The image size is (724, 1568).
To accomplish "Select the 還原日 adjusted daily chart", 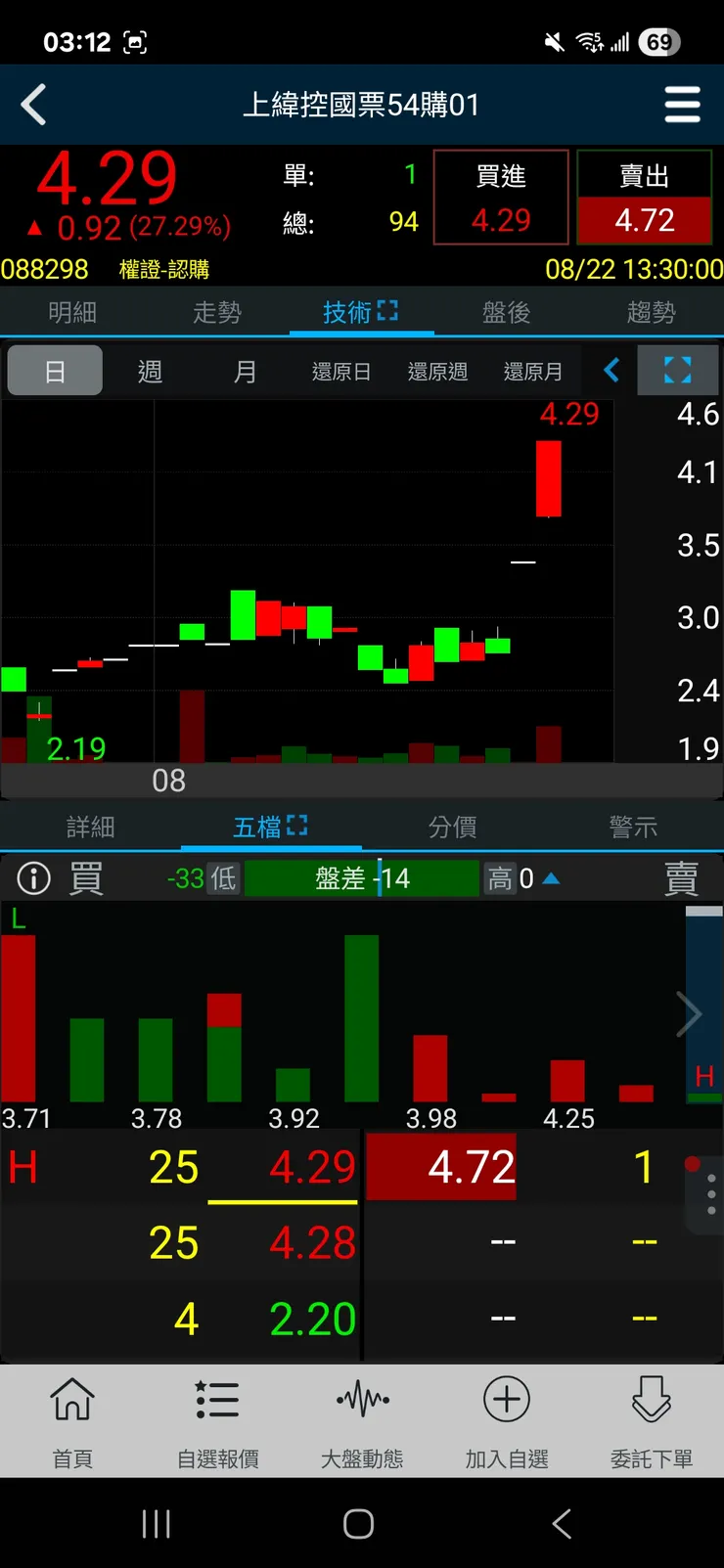I will 340,372.
